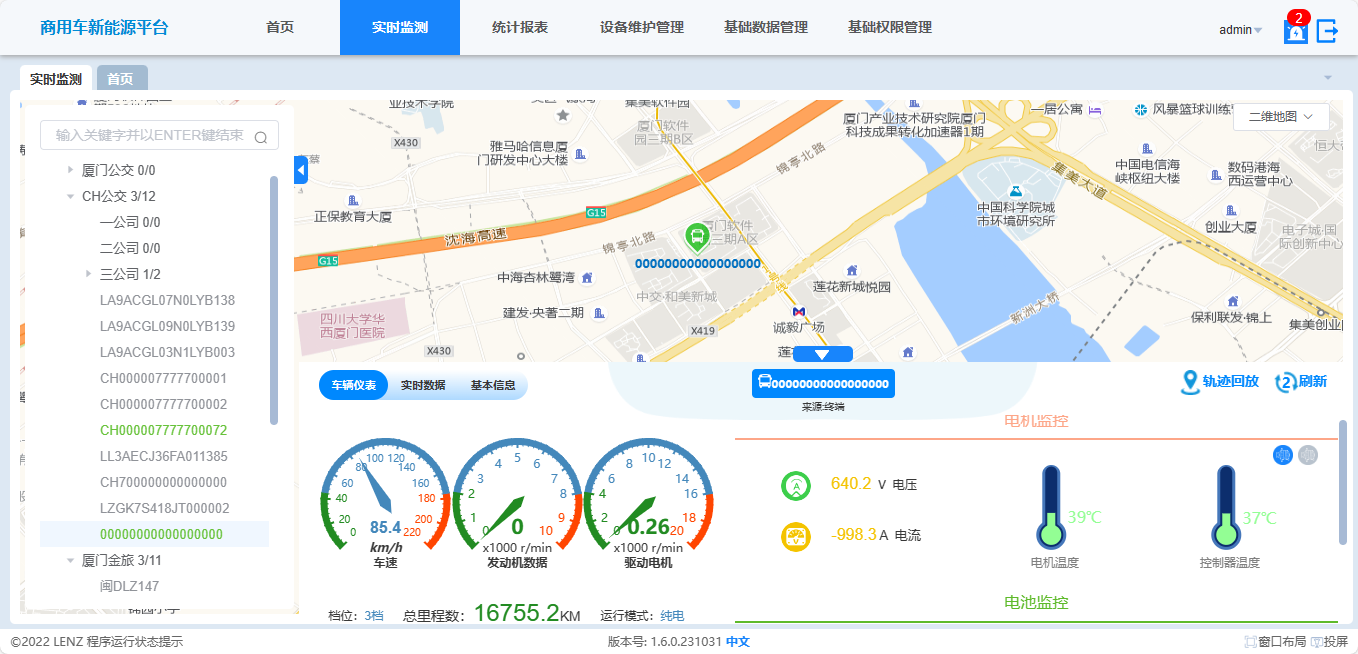Go to 首页 in top navigation
This screenshot has width=1358, height=654.
coord(280,28)
